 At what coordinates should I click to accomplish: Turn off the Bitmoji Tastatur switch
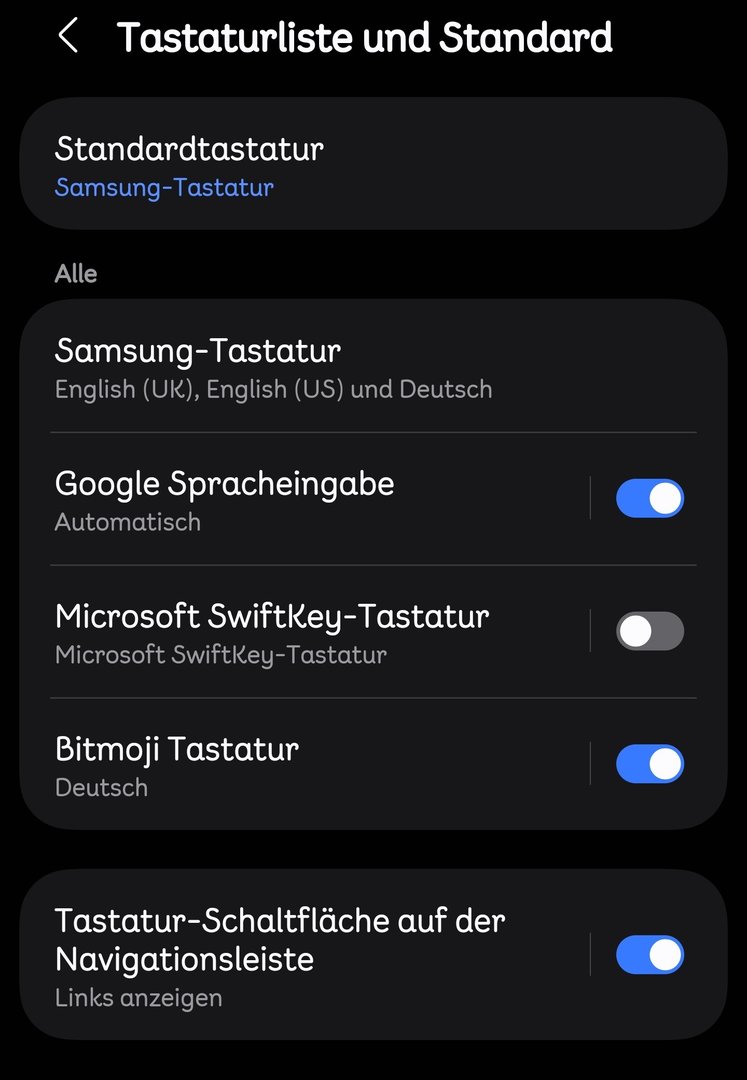[650, 764]
